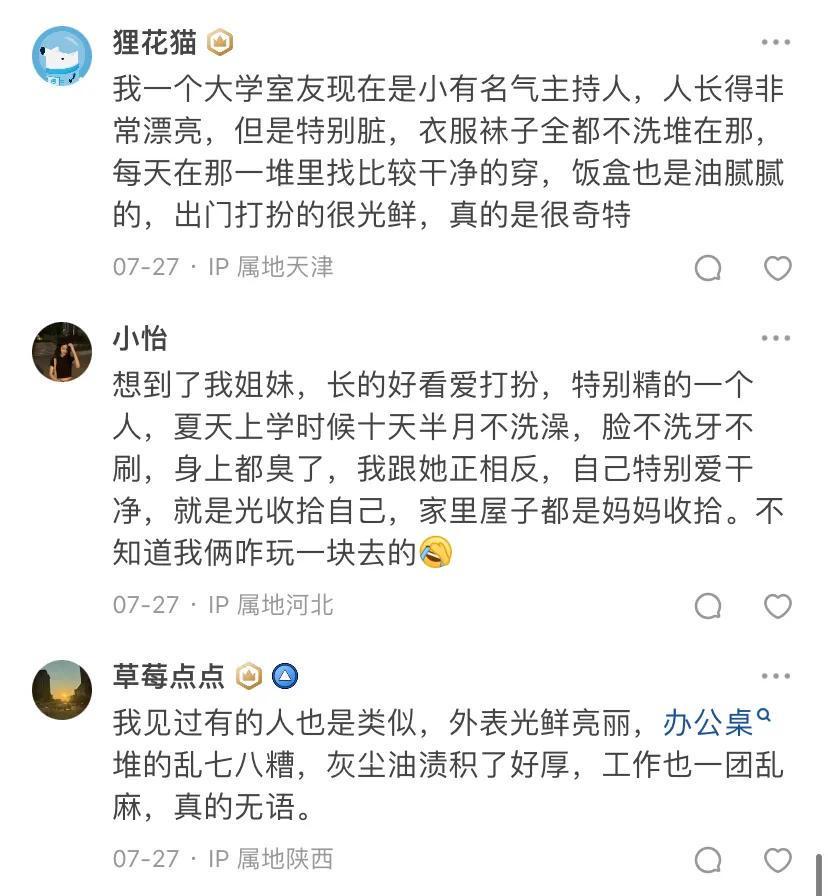This screenshot has width=828, height=896.
Task: Open overflow menu on 狸花猫's comment
Action: (x=776, y=43)
